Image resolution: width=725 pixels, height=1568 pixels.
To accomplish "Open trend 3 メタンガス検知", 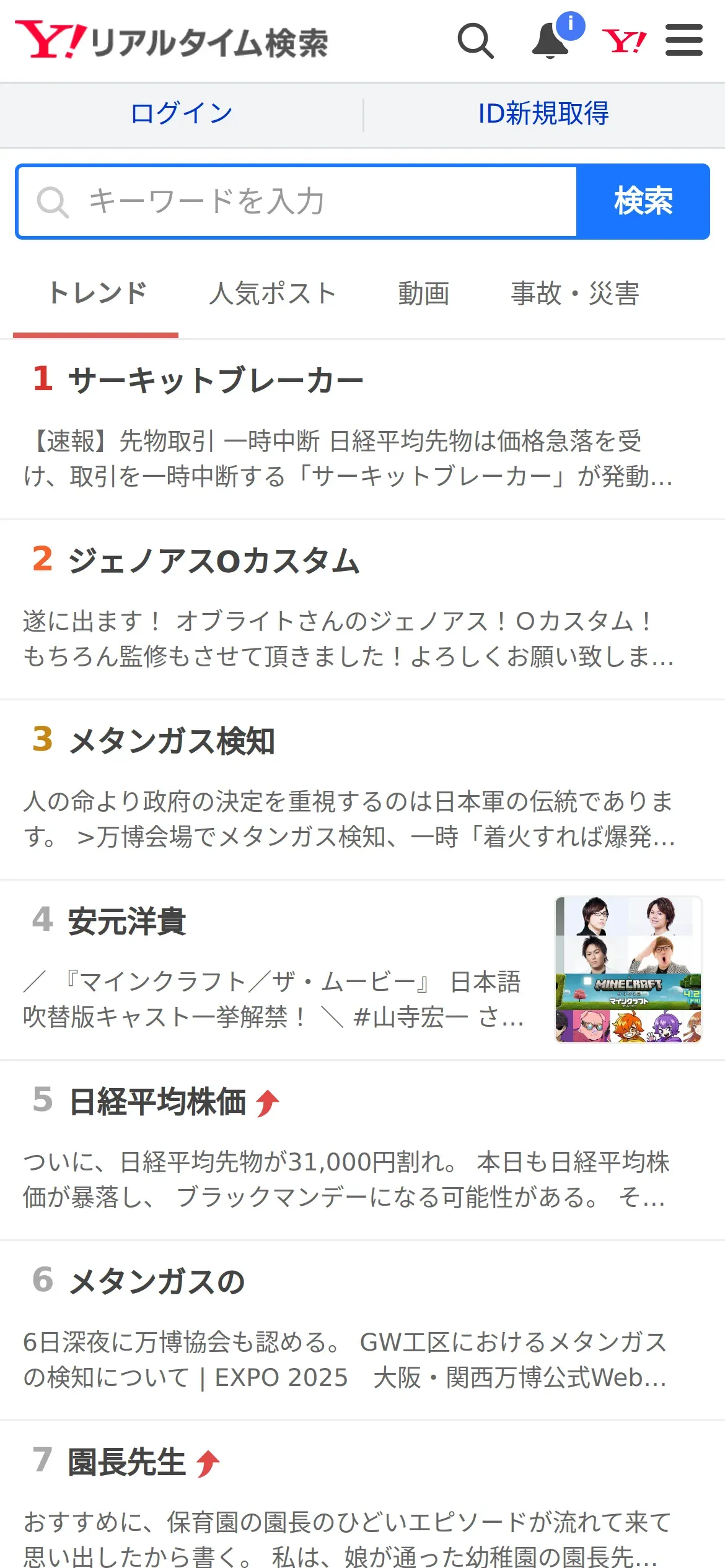I will pos(362,790).
